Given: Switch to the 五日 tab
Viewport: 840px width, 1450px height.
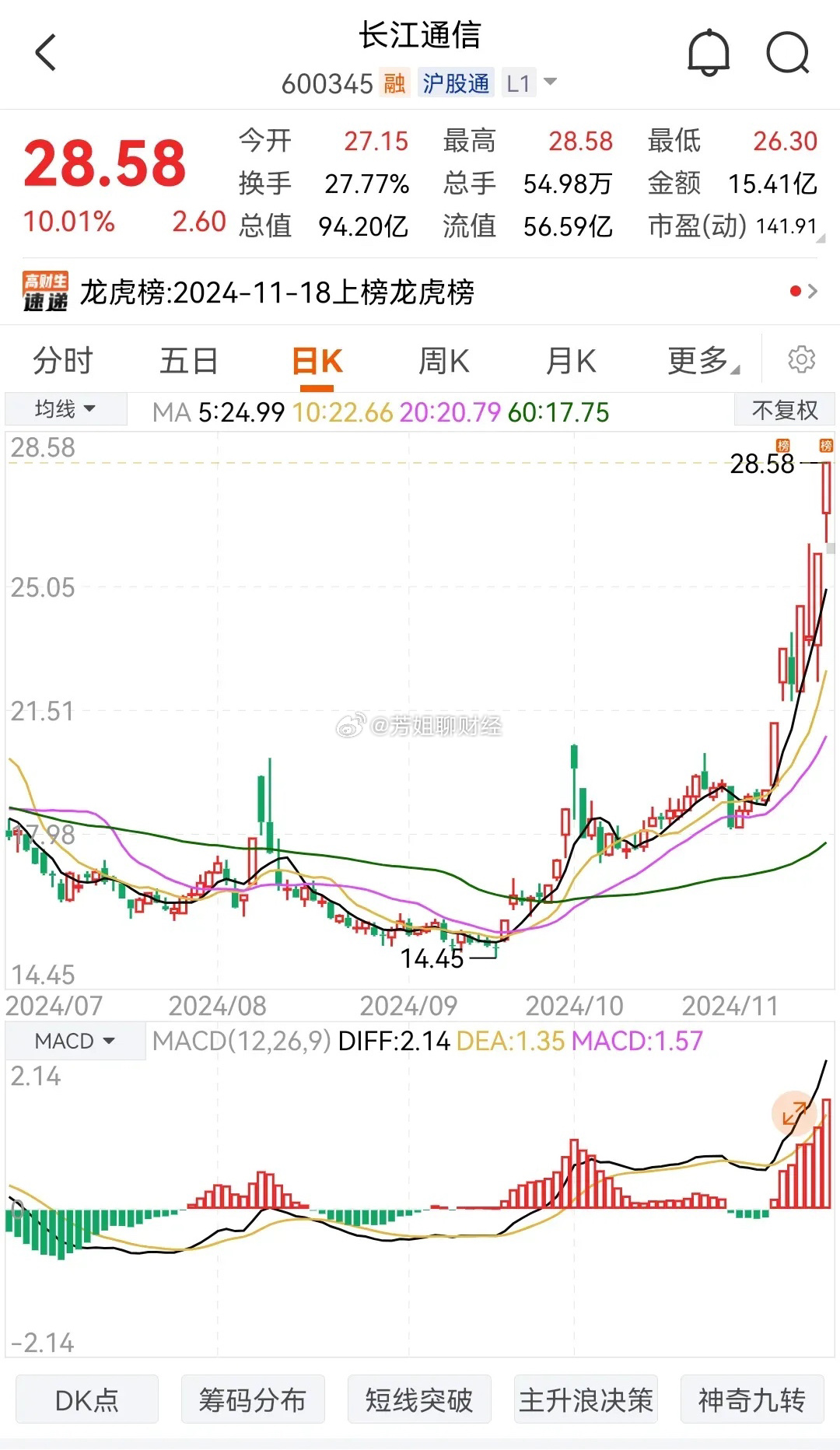Looking at the screenshot, I should pos(189,361).
